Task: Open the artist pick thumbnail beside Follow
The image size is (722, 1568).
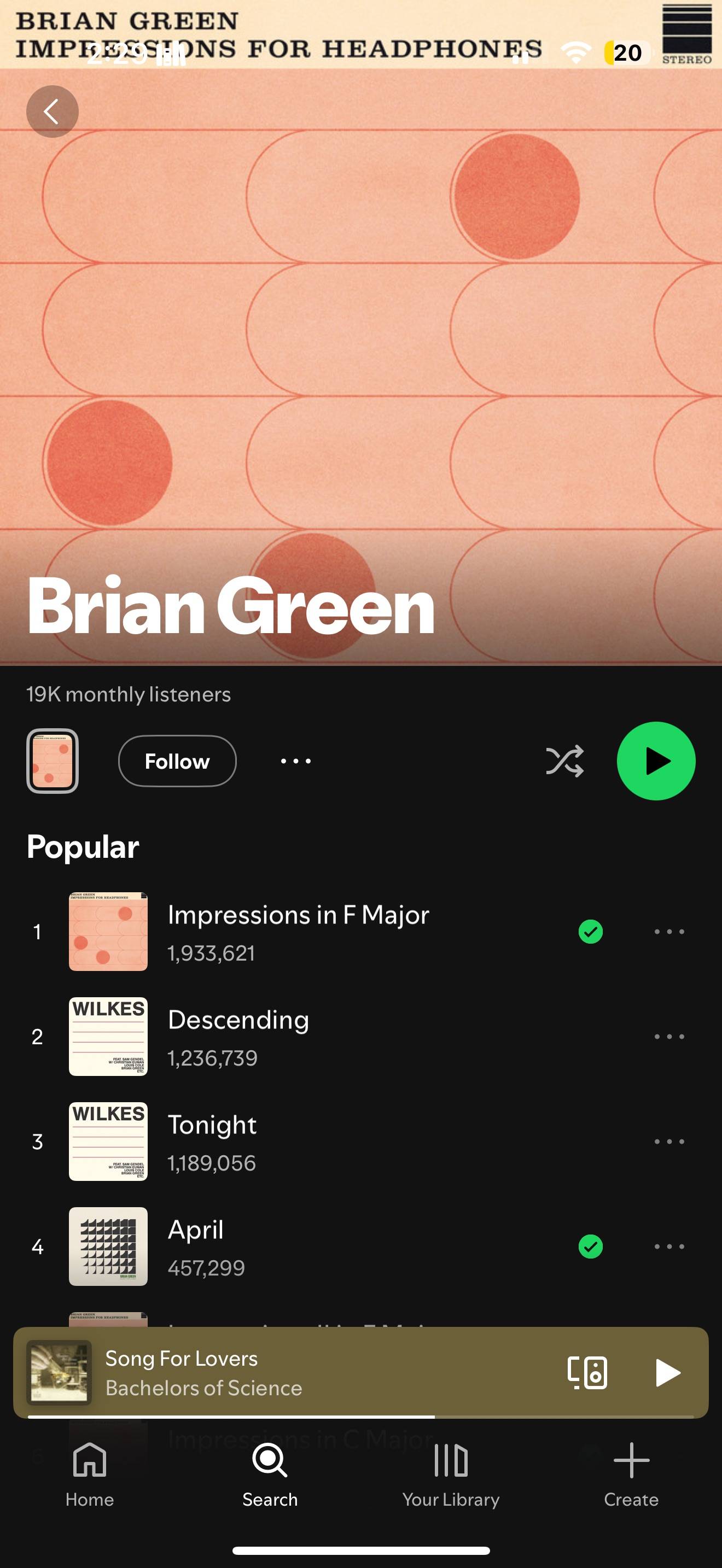Action: point(53,761)
